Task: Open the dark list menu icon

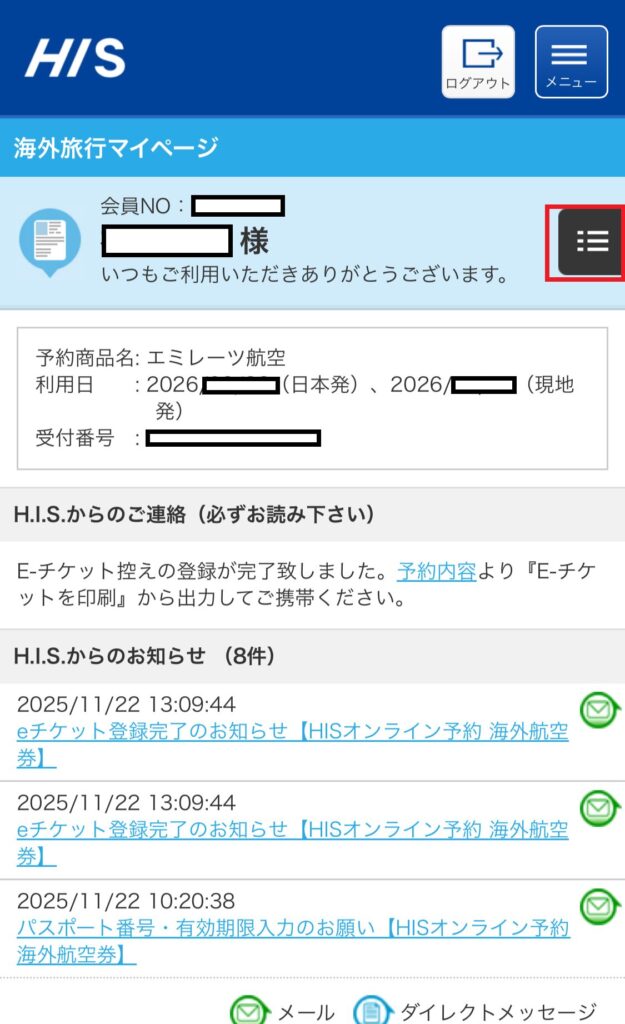Action: pyautogui.click(x=591, y=241)
